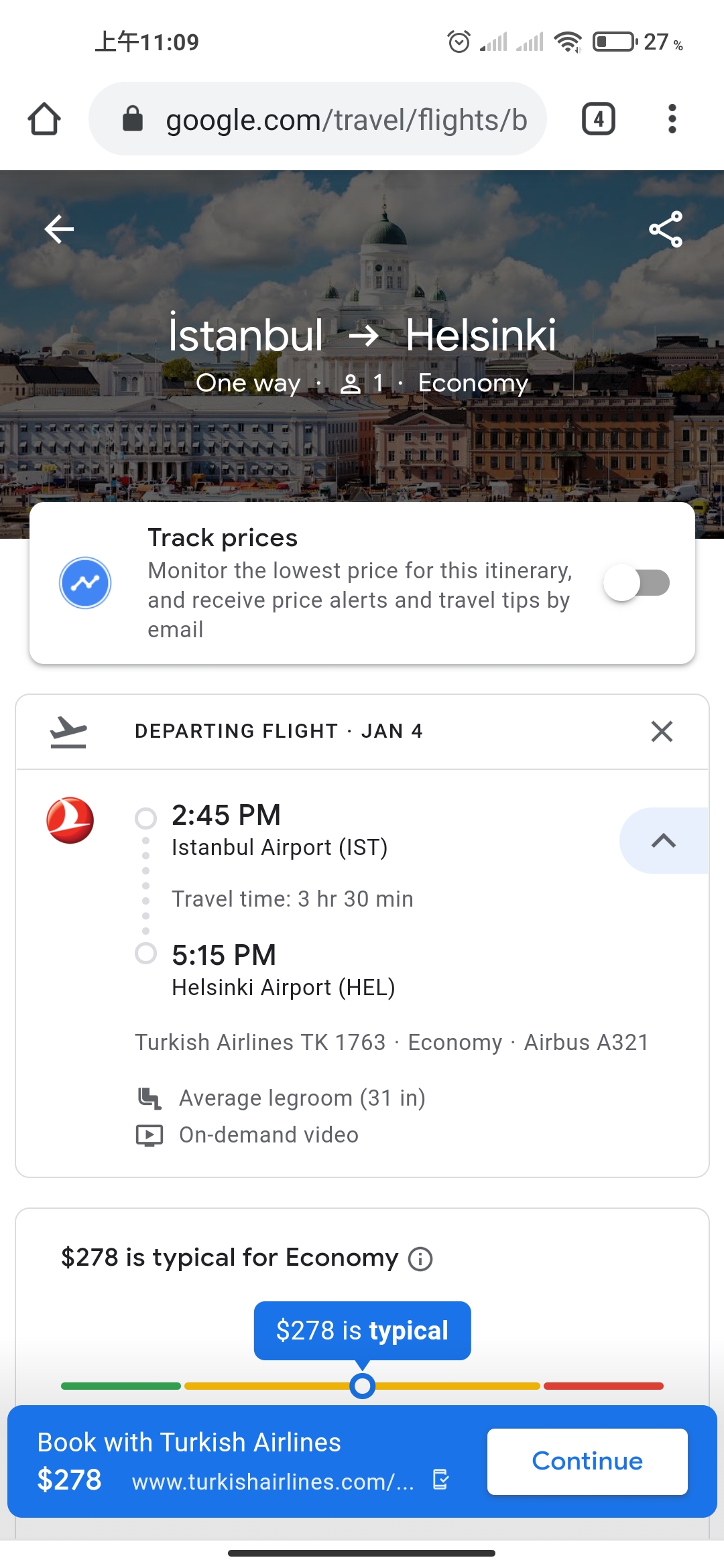Tap the browser home button
This screenshot has width=724, height=1568.
tap(44, 119)
